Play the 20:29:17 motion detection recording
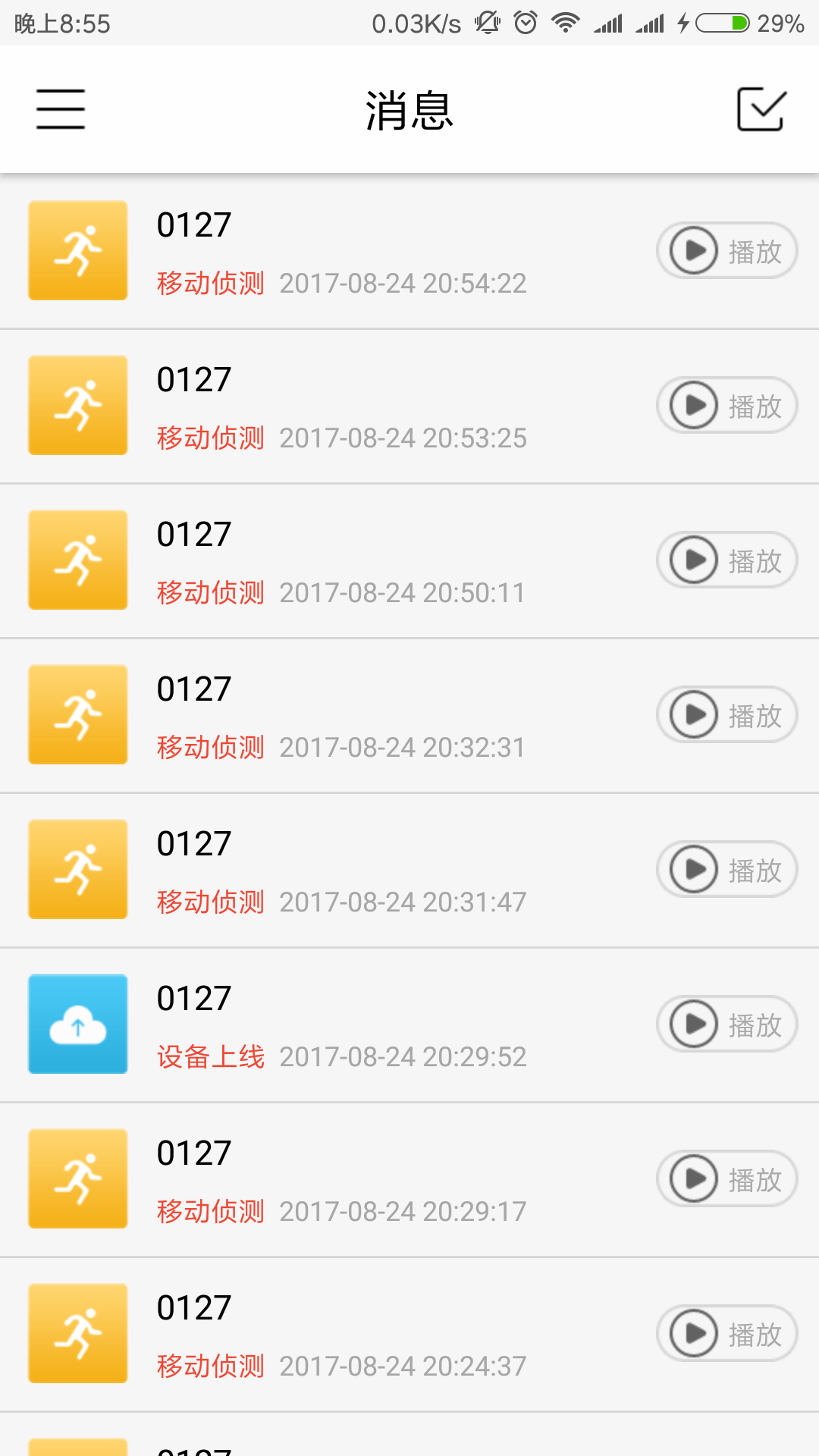The image size is (819, 1456). point(726,1178)
